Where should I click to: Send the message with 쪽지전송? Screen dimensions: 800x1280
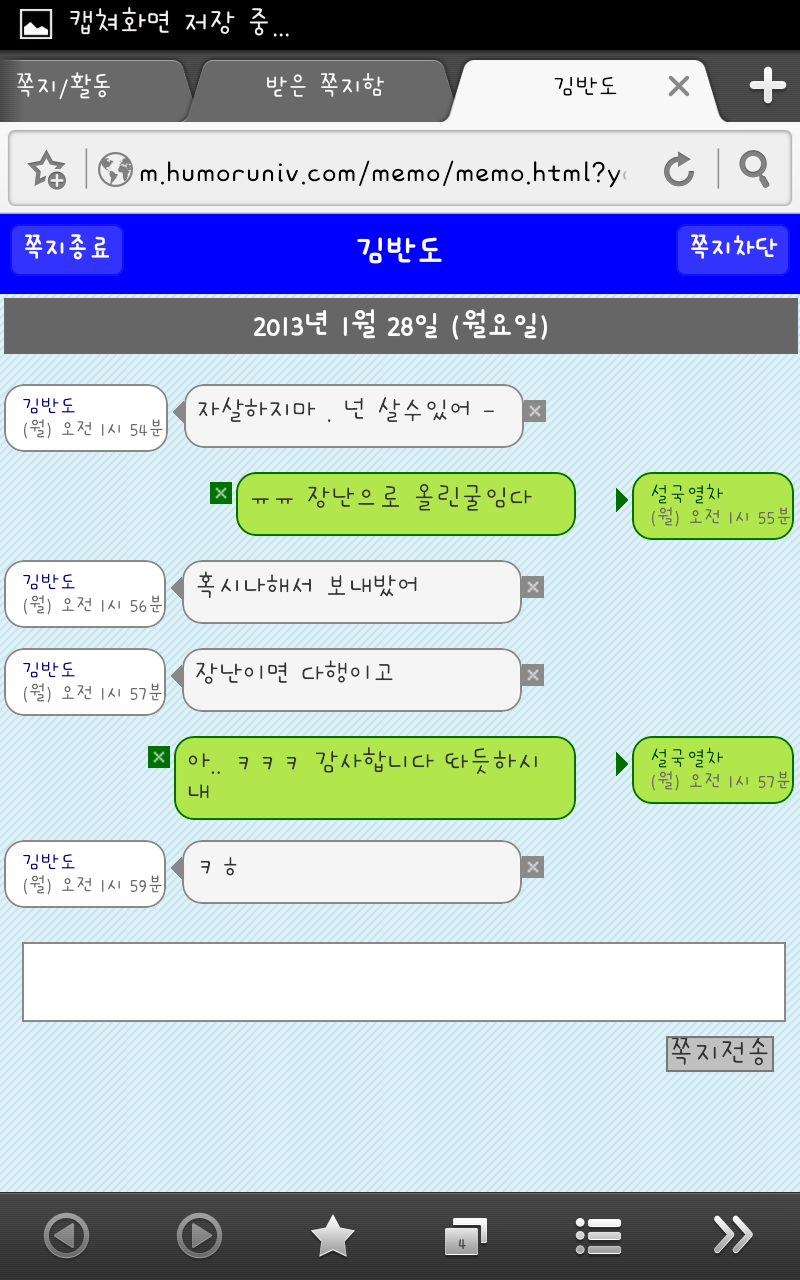tap(720, 1053)
